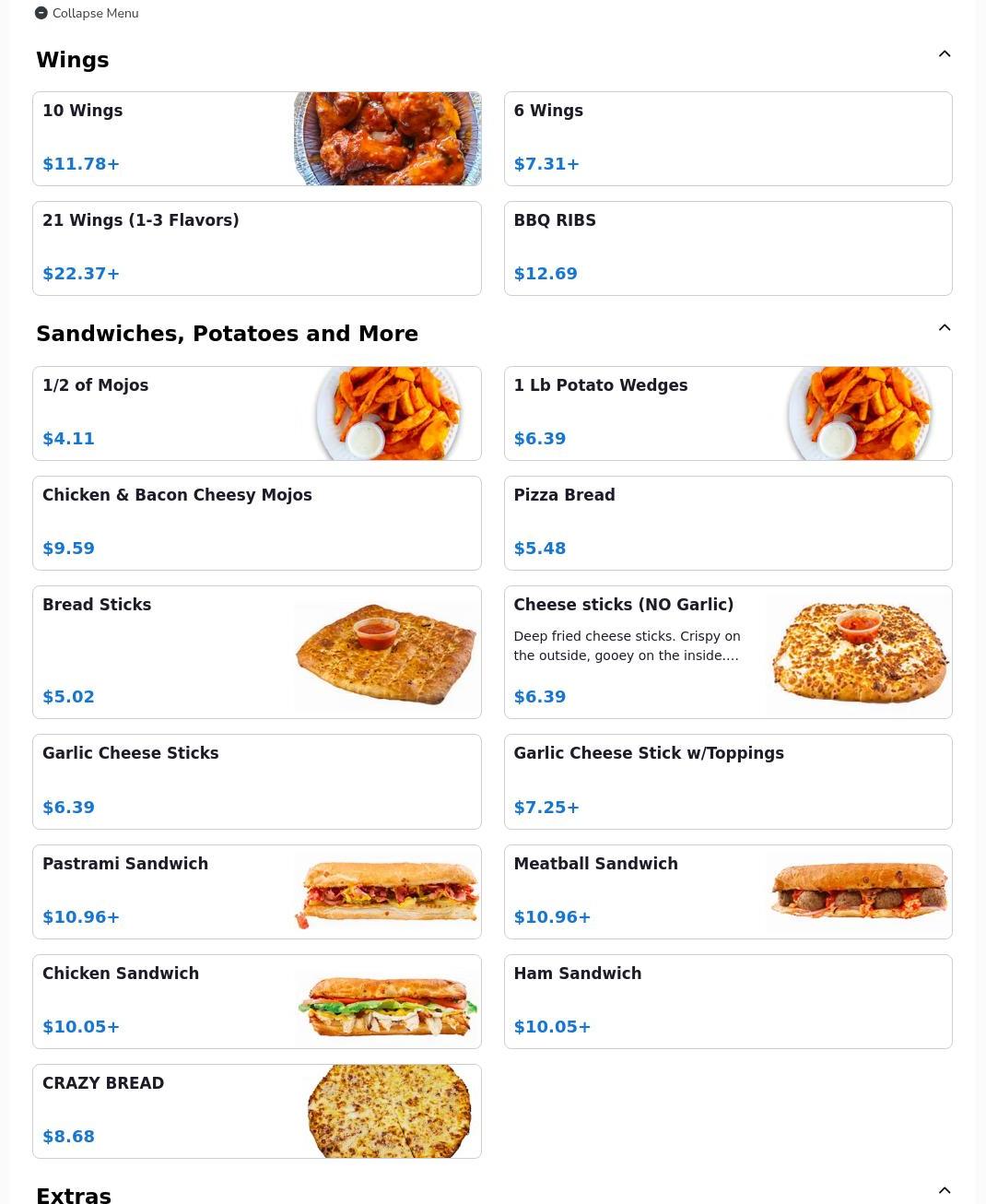Viewport: 986px width, 1204px height.
Task: Open the Pizza Bread item
Action: (727, 523)
